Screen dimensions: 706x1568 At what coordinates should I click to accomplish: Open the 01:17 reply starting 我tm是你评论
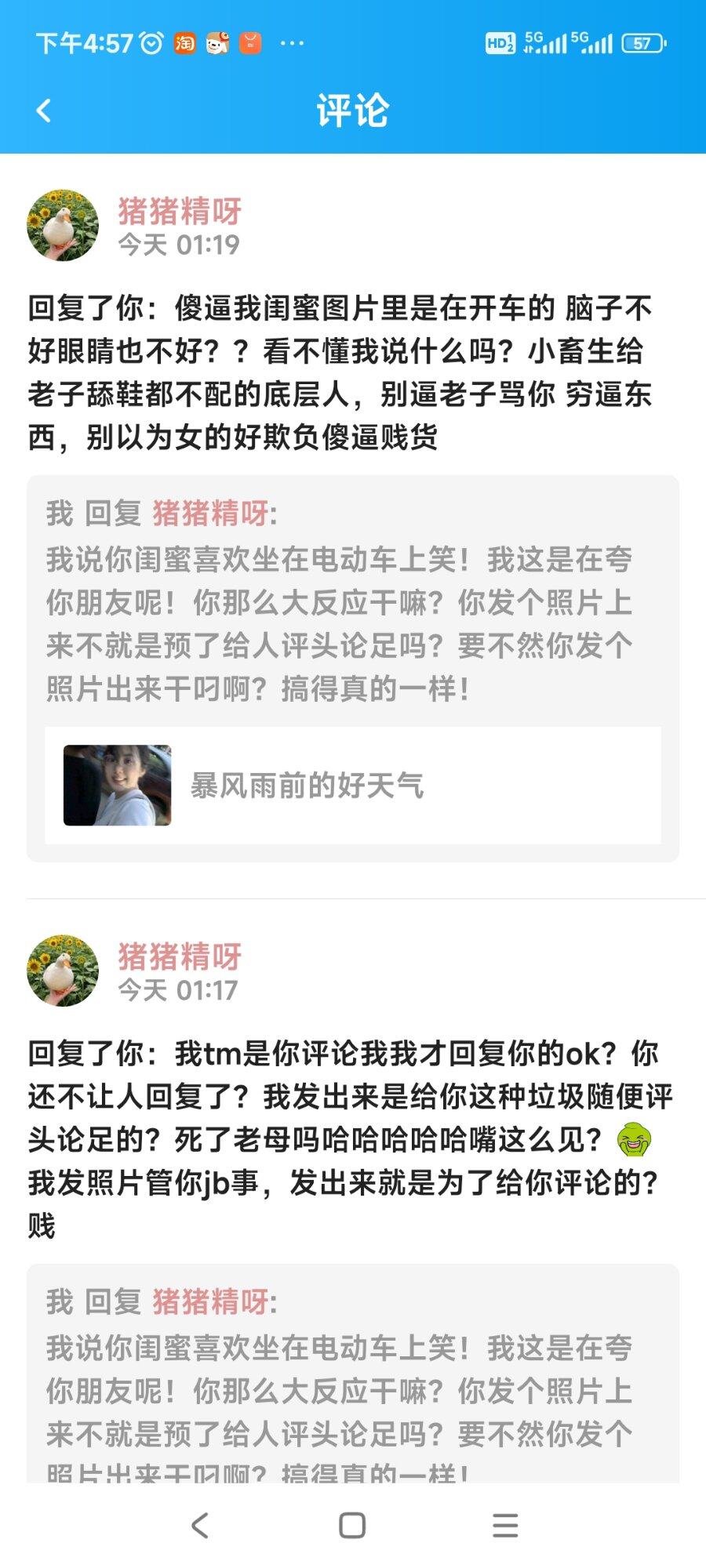click(x=345, y=1138)
